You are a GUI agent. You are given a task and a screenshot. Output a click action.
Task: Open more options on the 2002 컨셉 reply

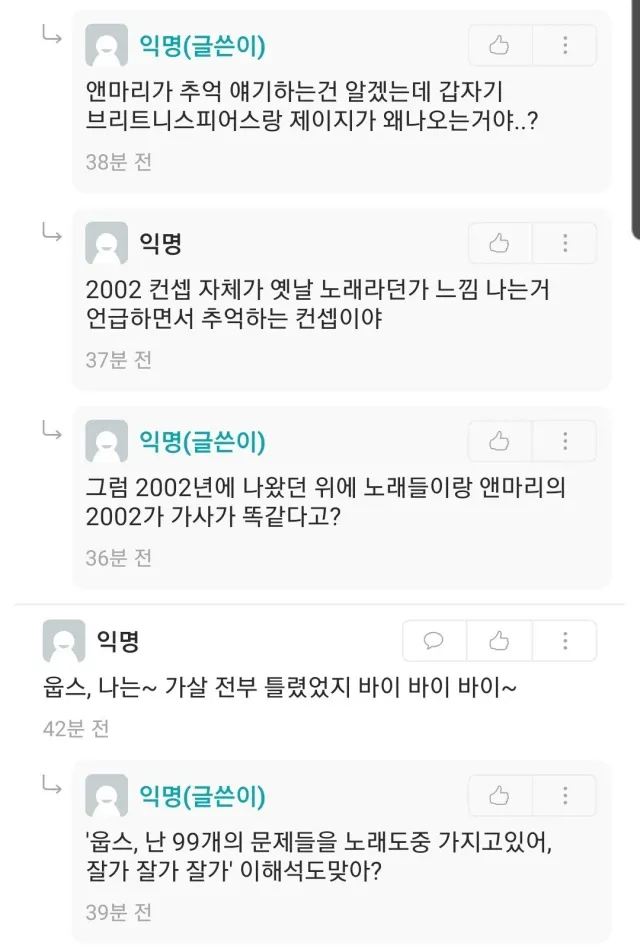pos(565,243)
